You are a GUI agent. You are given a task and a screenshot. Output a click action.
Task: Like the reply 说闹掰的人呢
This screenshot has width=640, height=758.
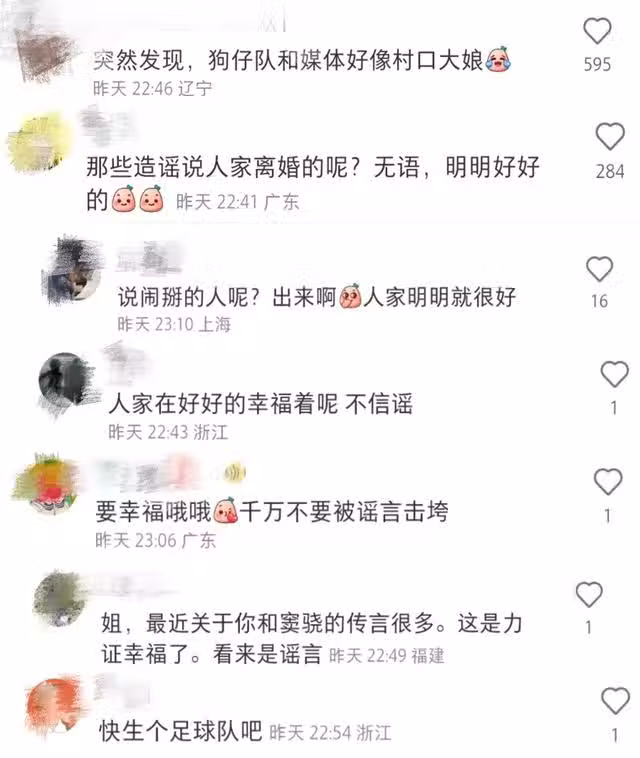coord(599,269)
